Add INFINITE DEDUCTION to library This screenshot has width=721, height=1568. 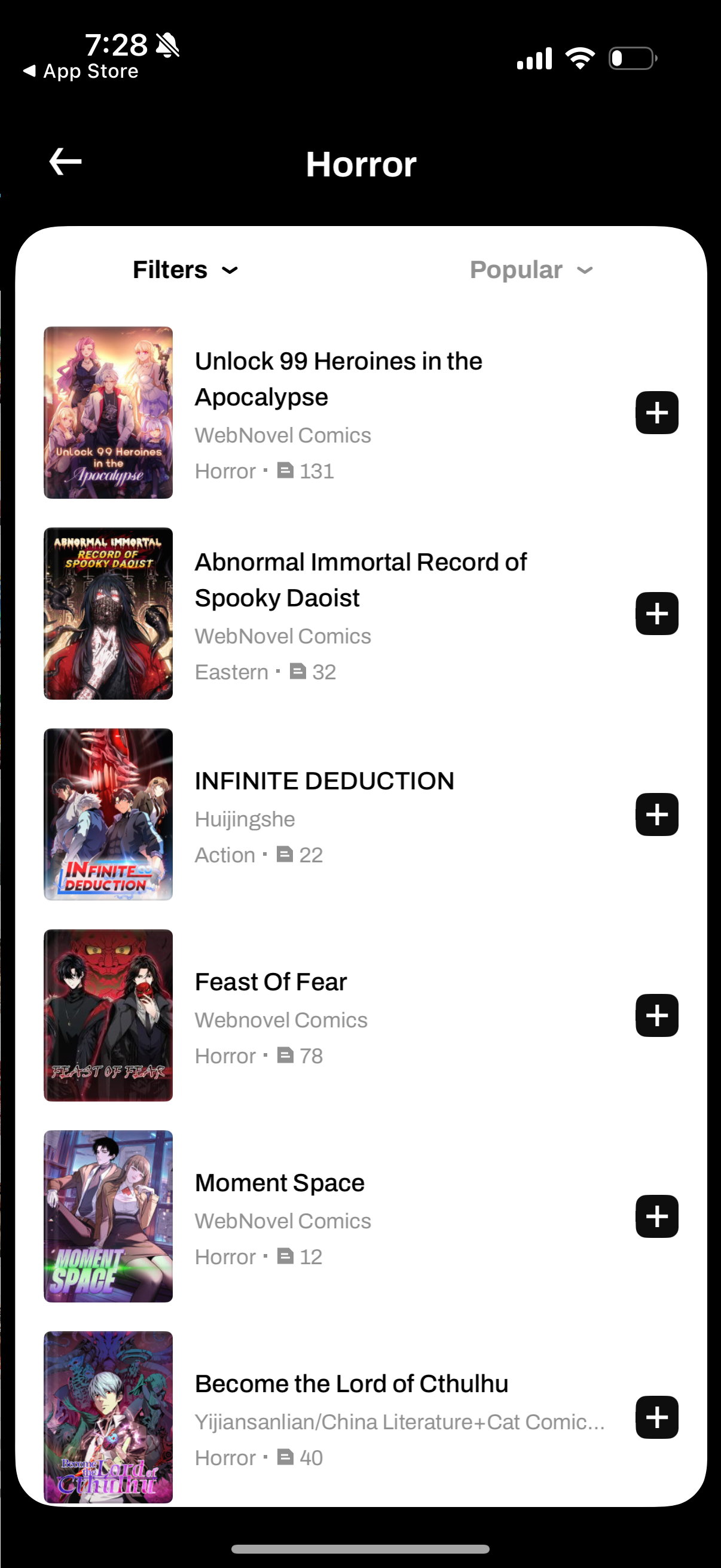pos(656,814)
